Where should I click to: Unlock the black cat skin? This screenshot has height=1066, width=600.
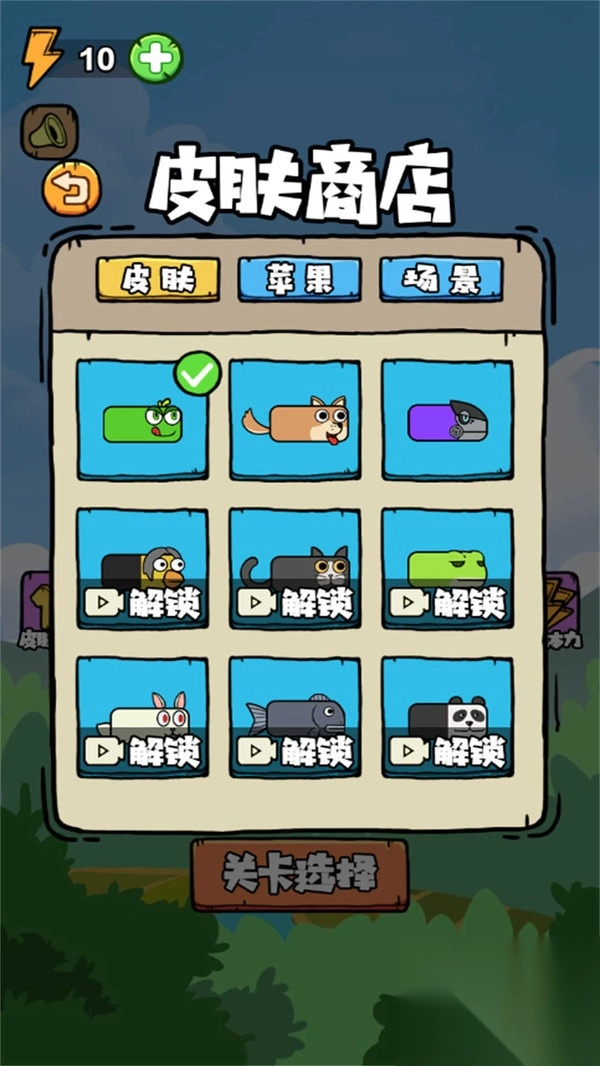[x=295, y=602]
